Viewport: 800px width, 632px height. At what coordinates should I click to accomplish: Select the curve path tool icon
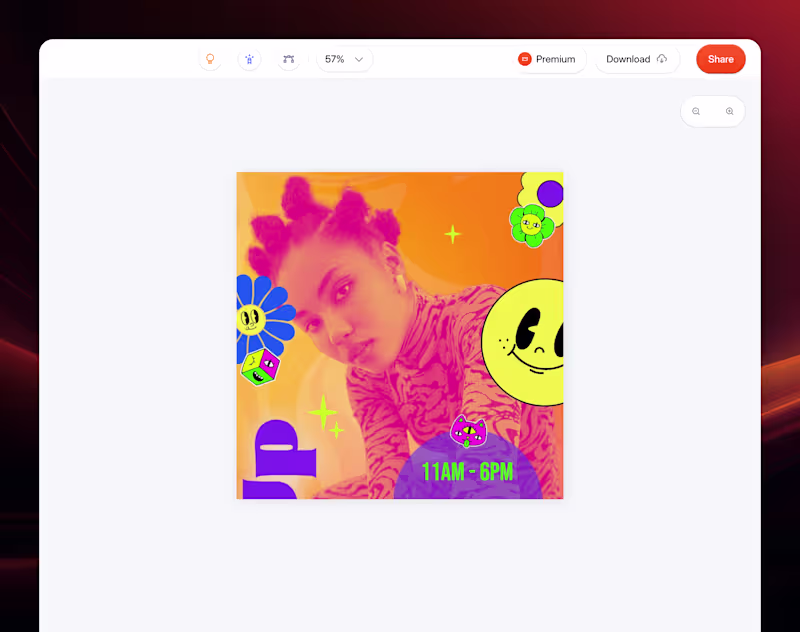(x=288, y=59)
